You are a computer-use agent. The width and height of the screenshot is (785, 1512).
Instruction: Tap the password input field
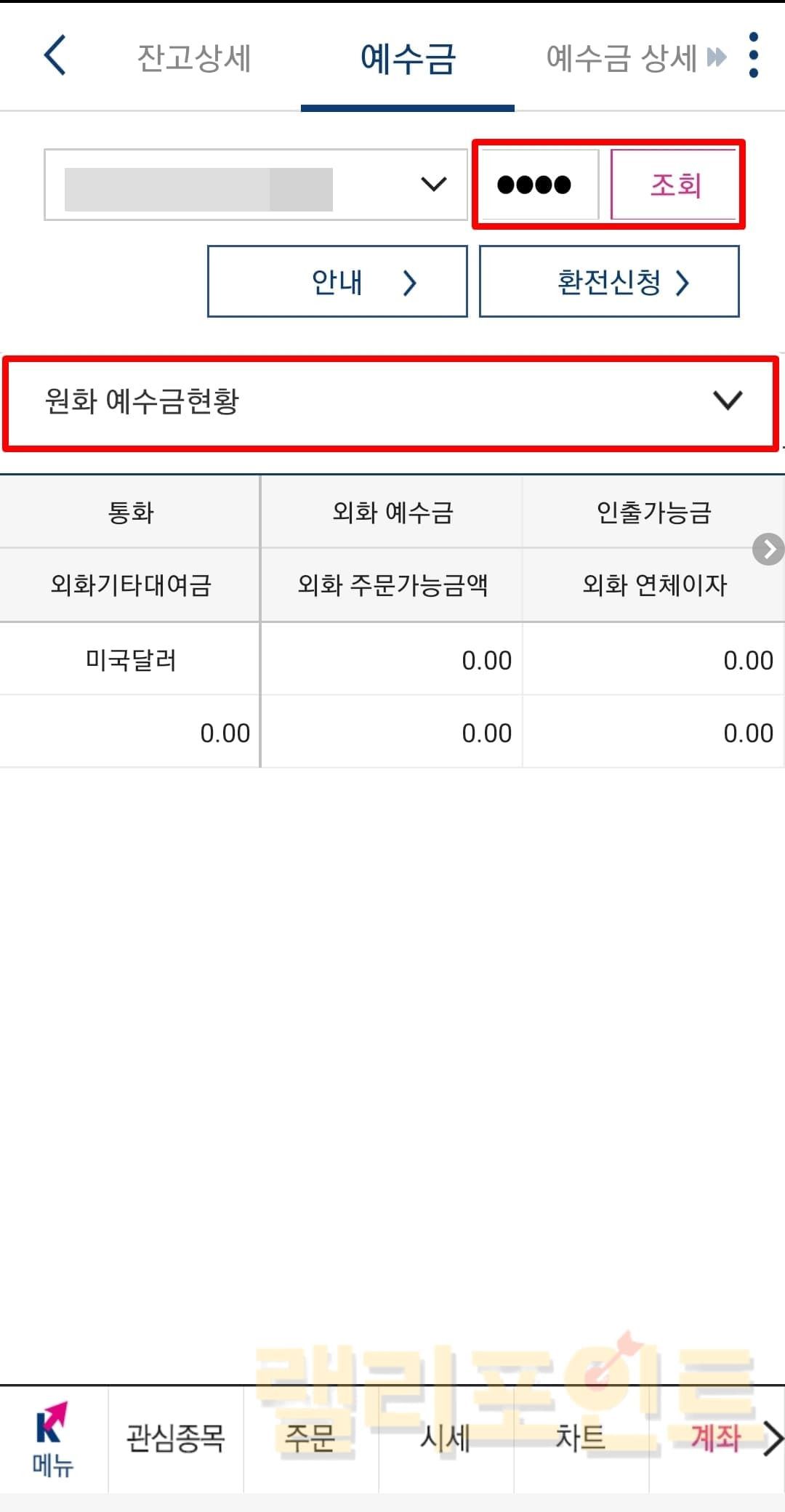pos(536,185)
